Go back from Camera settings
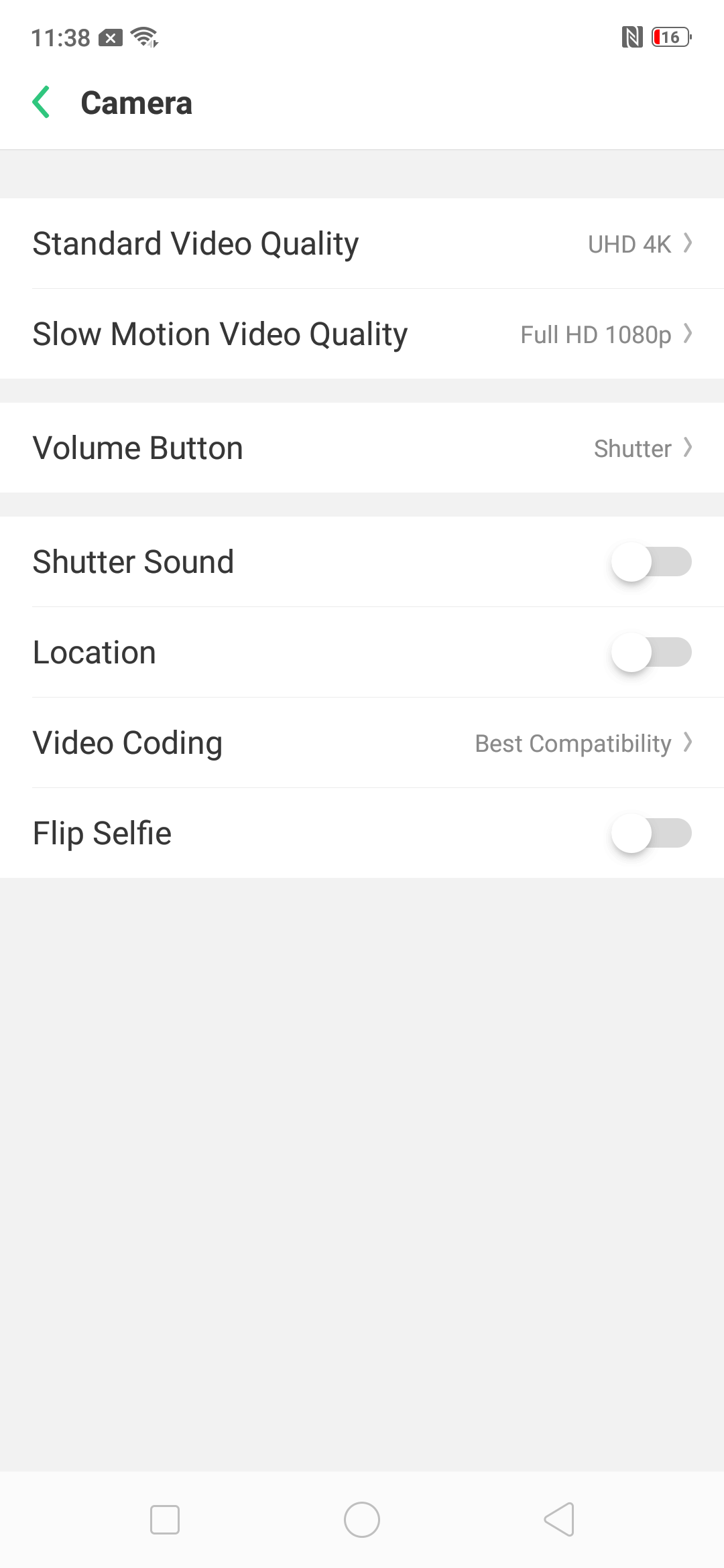The width and height of the screenshot is (724, 1568). coord(42,103)
